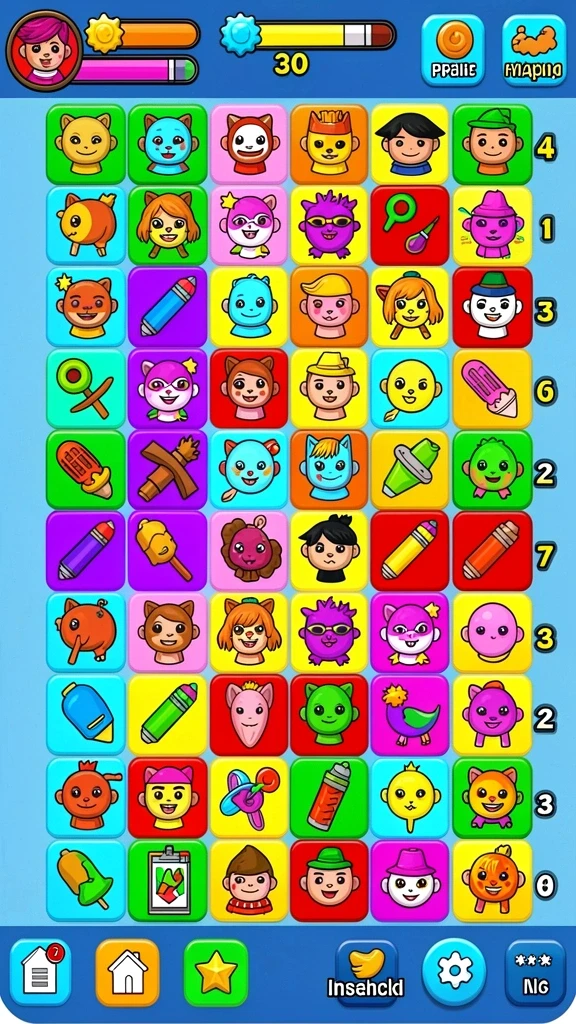The image size is (576, 1024).
Task: Tap the colorful bird on magenta tile
Action: (x=410, y=716)
